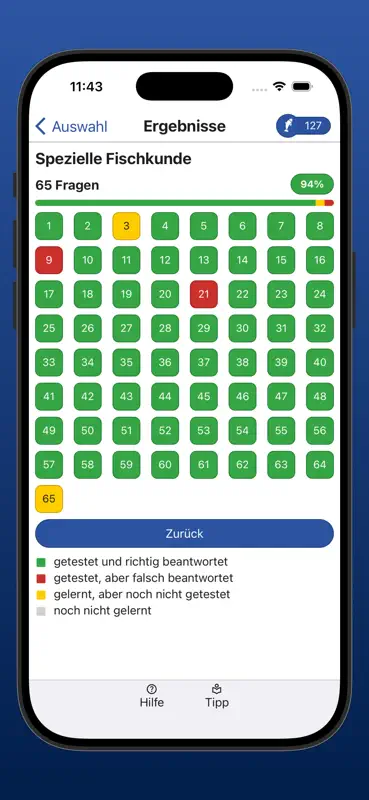This screenshot has height=800, width=369.
Task: Select question 44 tile
Action: [165, 396]
